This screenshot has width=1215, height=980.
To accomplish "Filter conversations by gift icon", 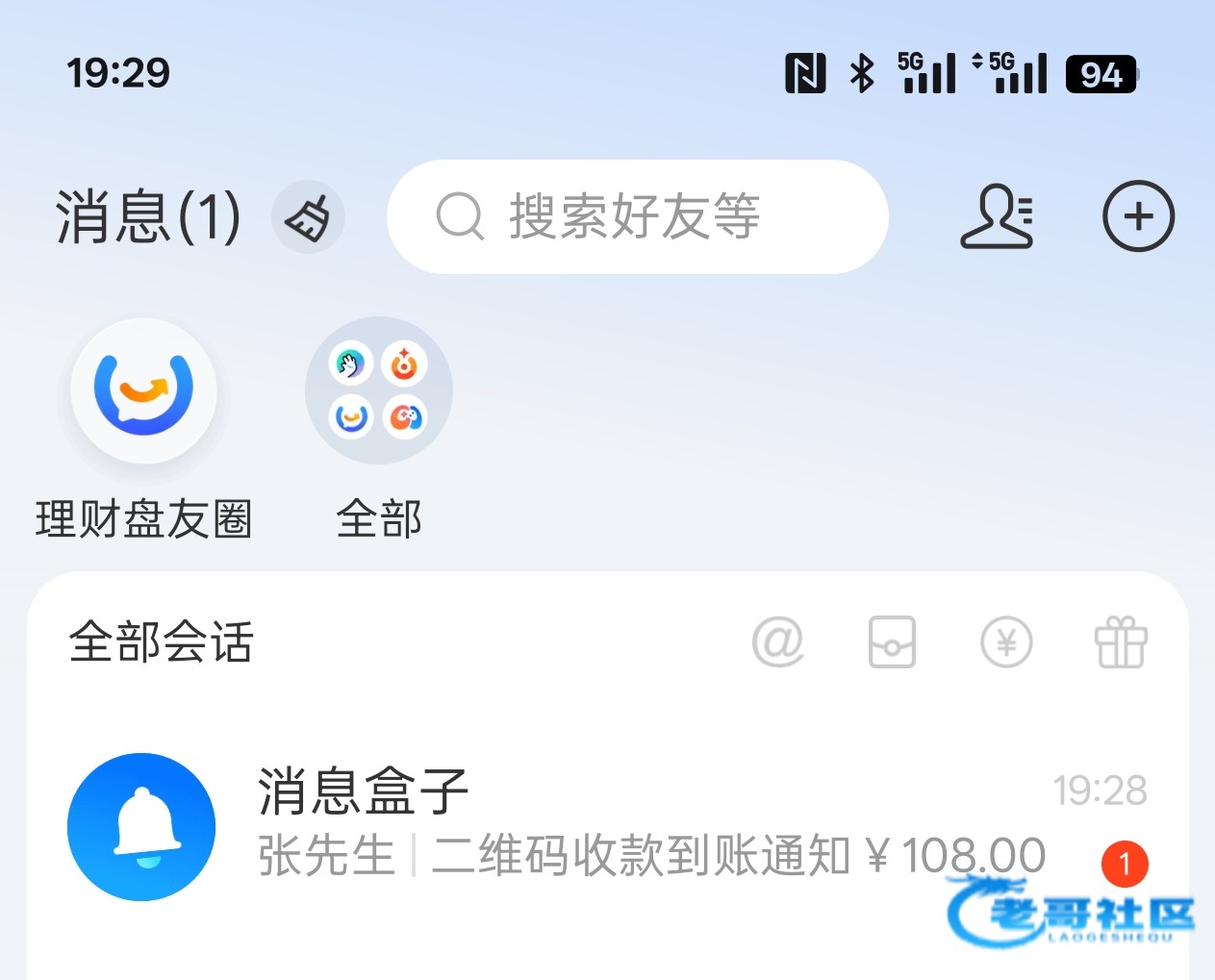I will [x=1122, y=641].
